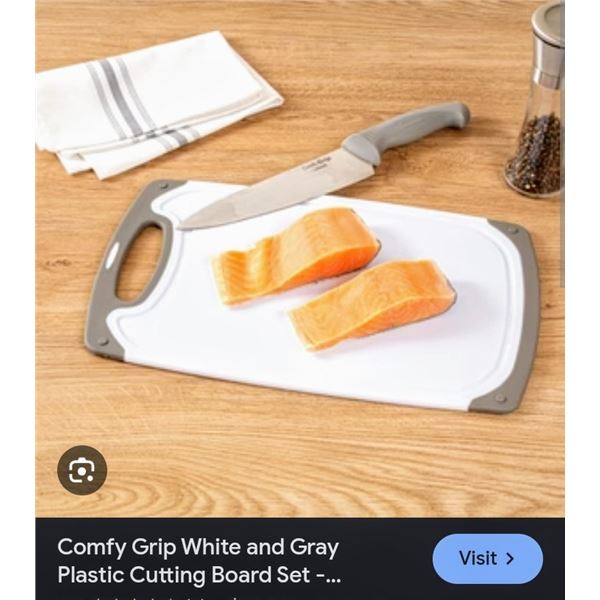
Task: Open the Comfy Grip cutting board title link
Action: [198, 561]
